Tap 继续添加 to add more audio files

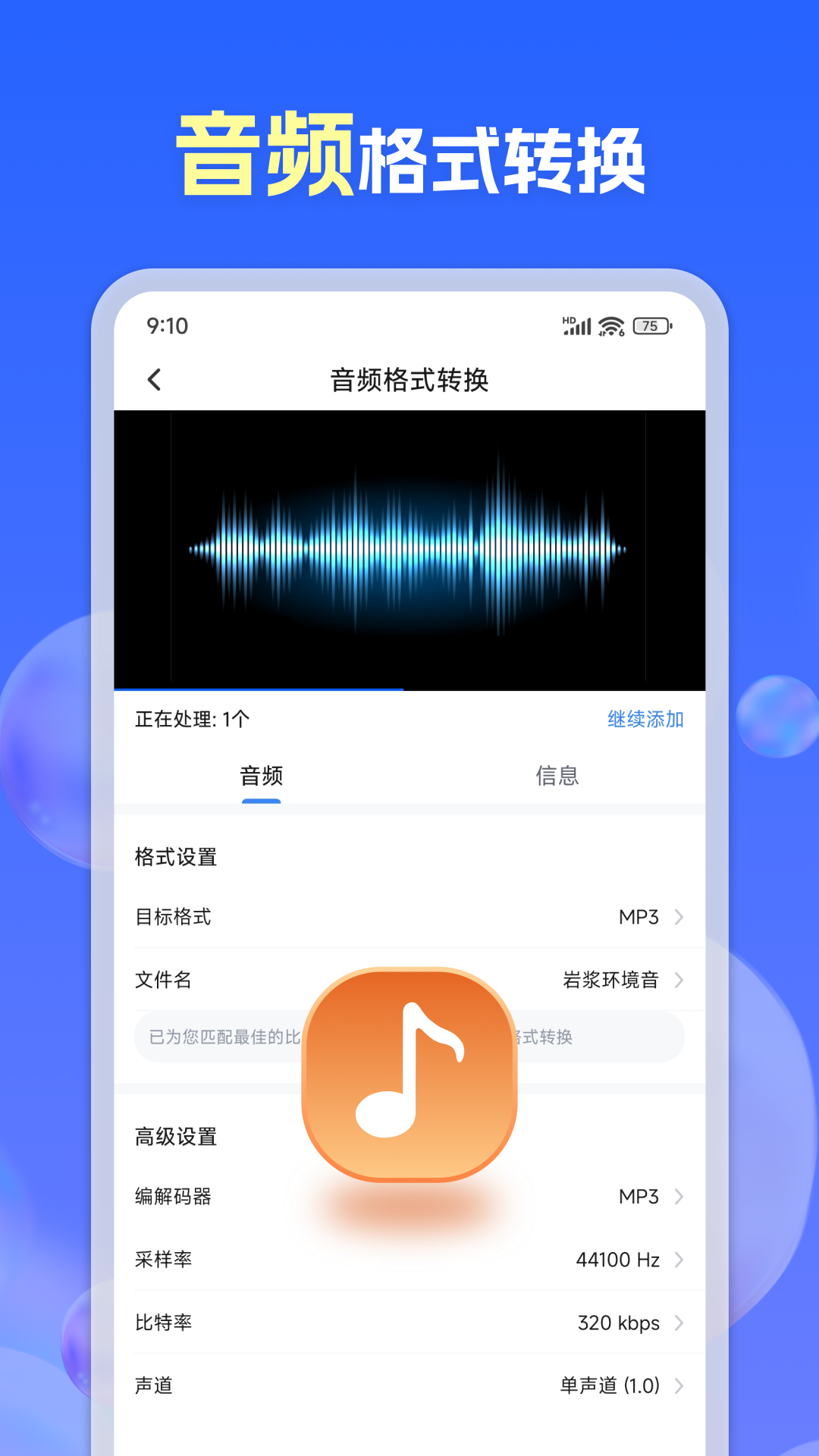pos(645,720)
